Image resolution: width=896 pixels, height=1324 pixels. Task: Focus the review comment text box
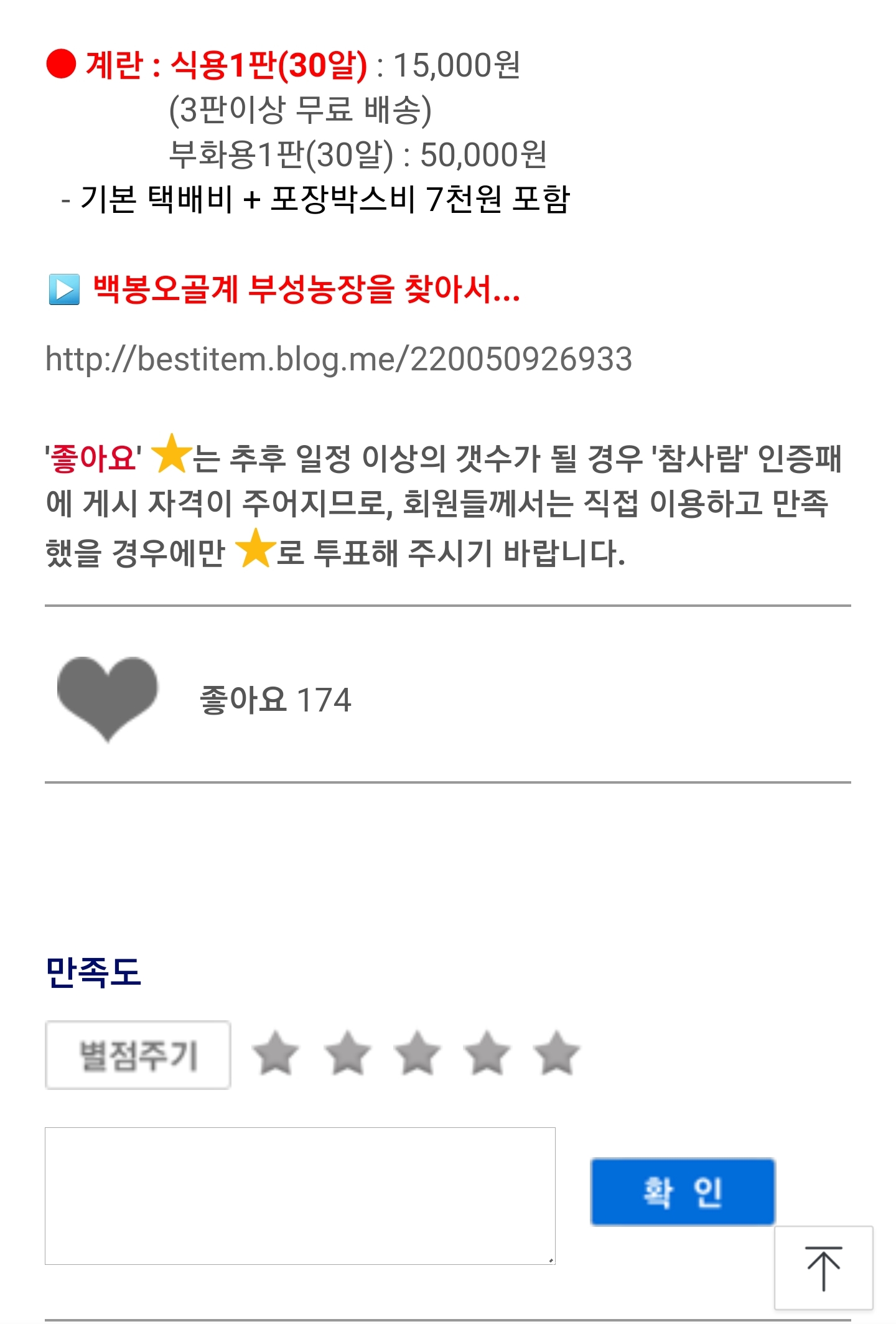click(300, 1195)
